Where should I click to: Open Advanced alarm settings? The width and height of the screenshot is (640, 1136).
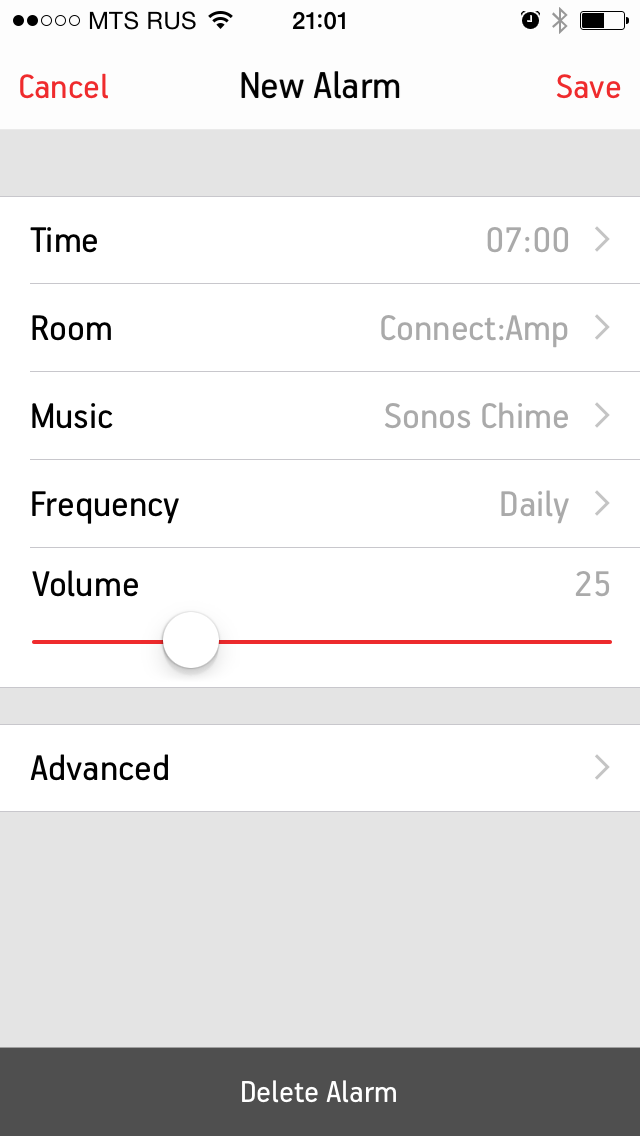click(x=320, y=768)
